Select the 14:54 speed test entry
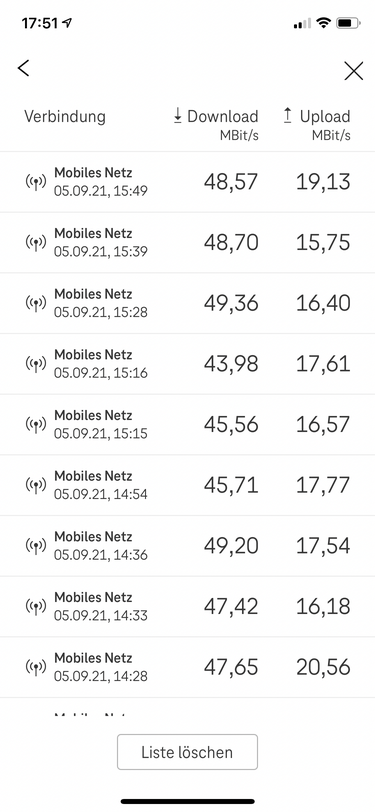375x812 pixels. [x=188, y=485]
